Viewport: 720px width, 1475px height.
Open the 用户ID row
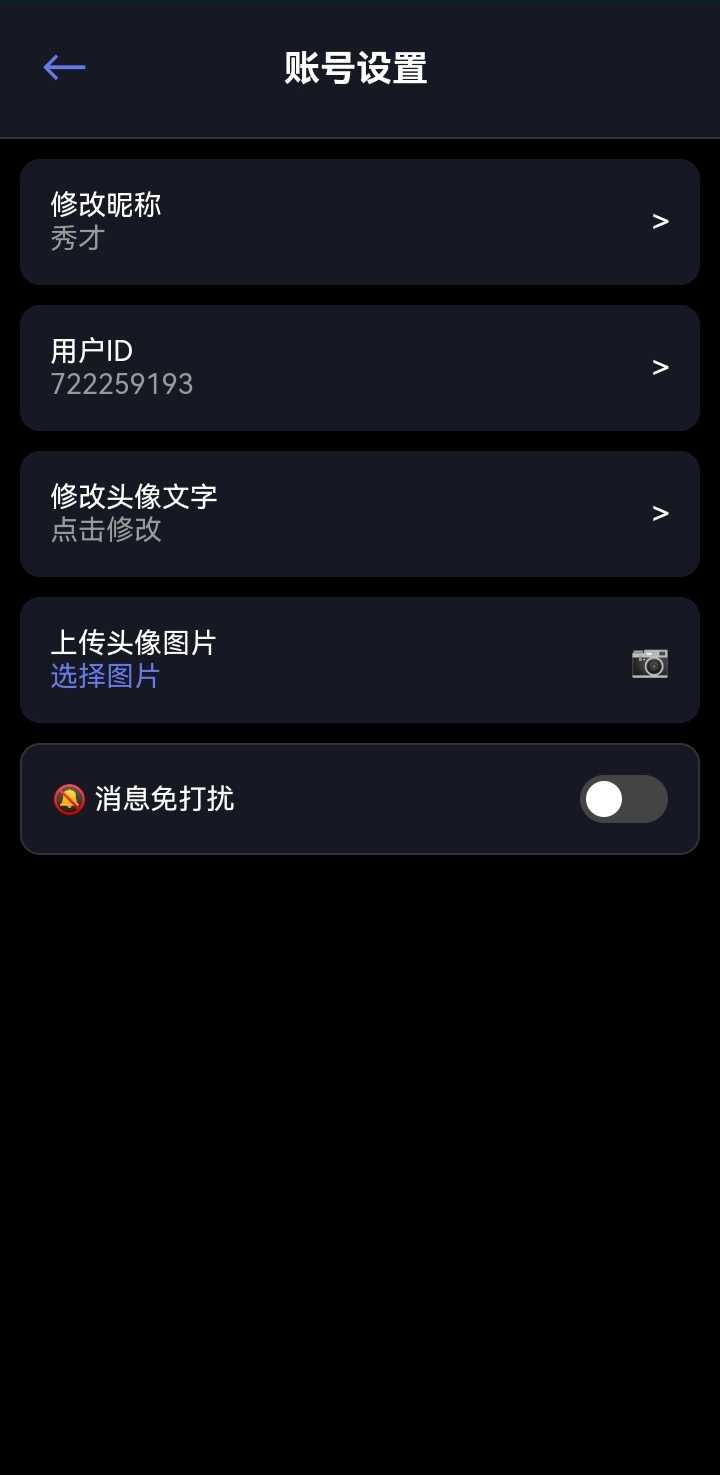(359, 368)
